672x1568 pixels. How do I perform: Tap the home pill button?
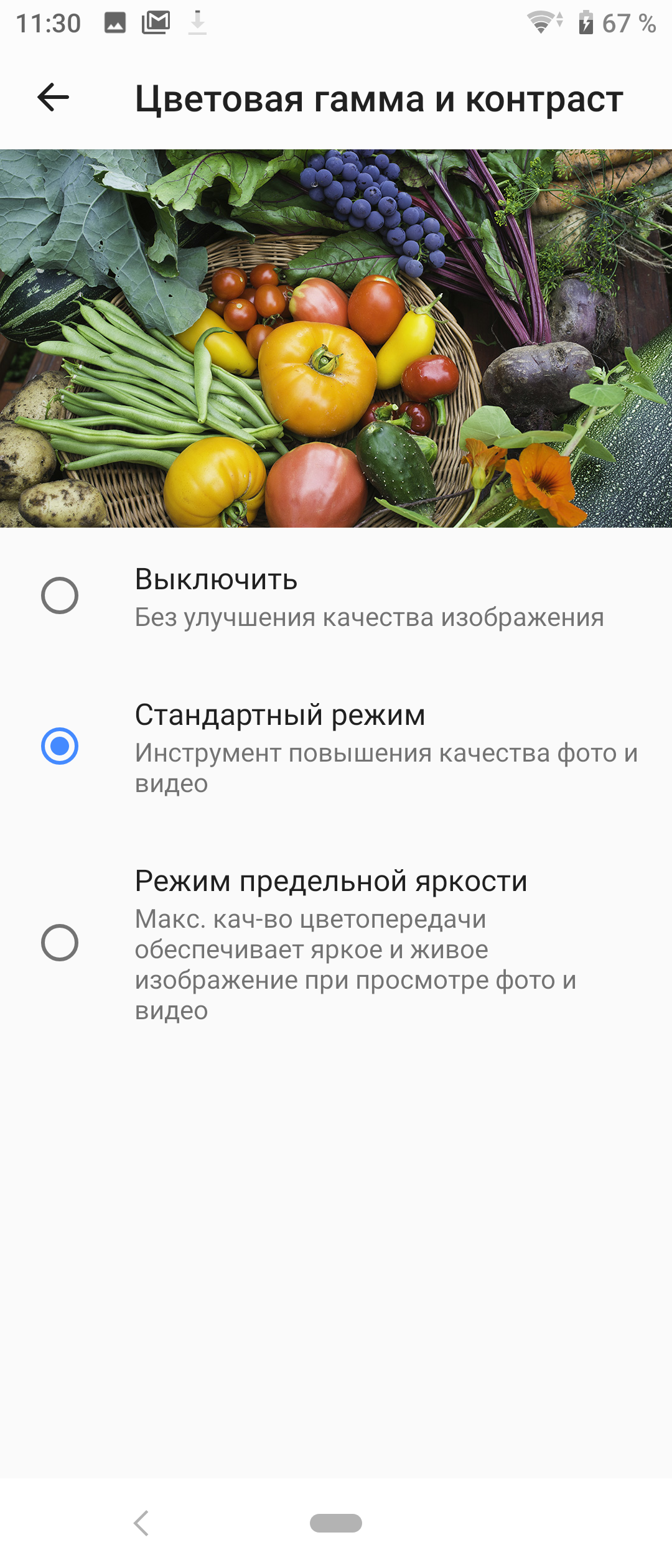tap(336, 1523)
